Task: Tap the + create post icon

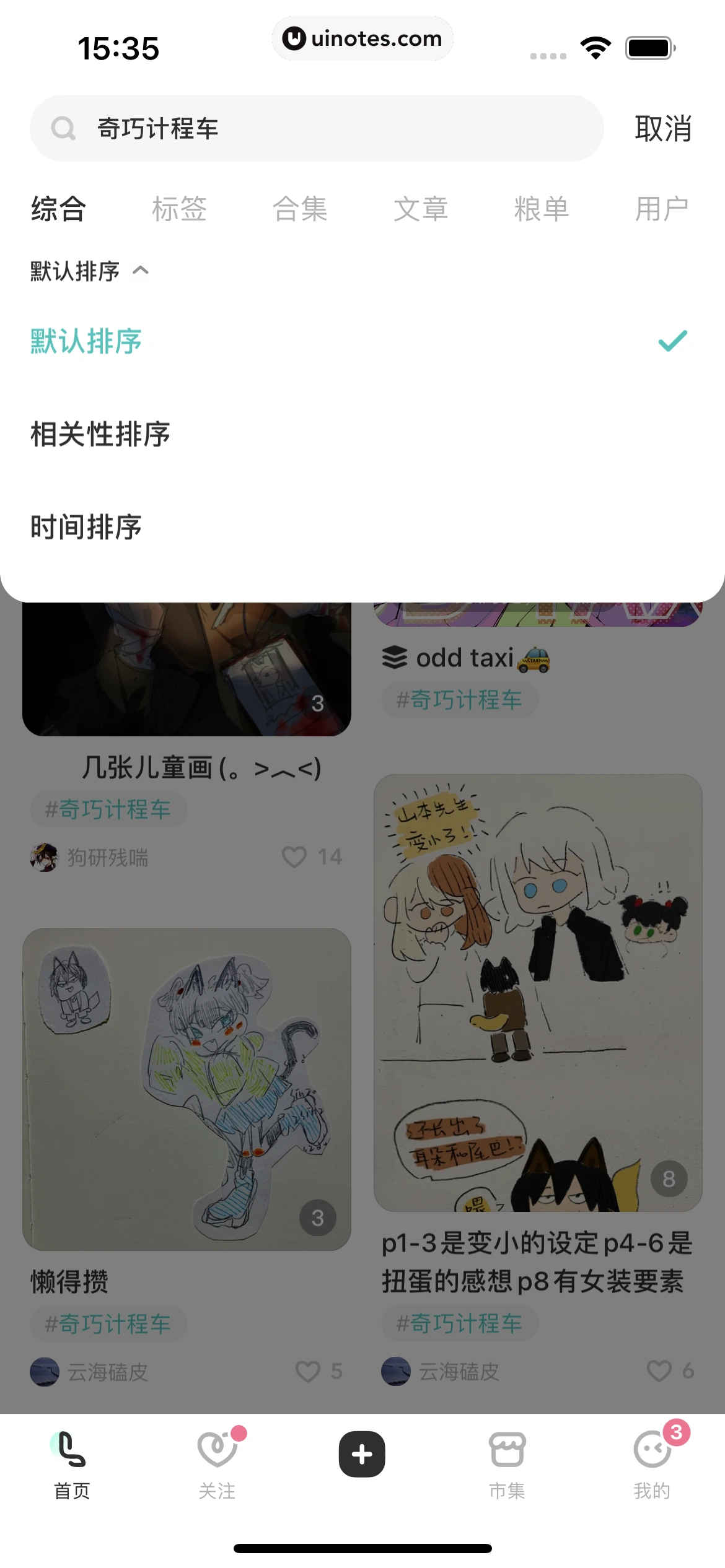Action: tap(362, 1455)
